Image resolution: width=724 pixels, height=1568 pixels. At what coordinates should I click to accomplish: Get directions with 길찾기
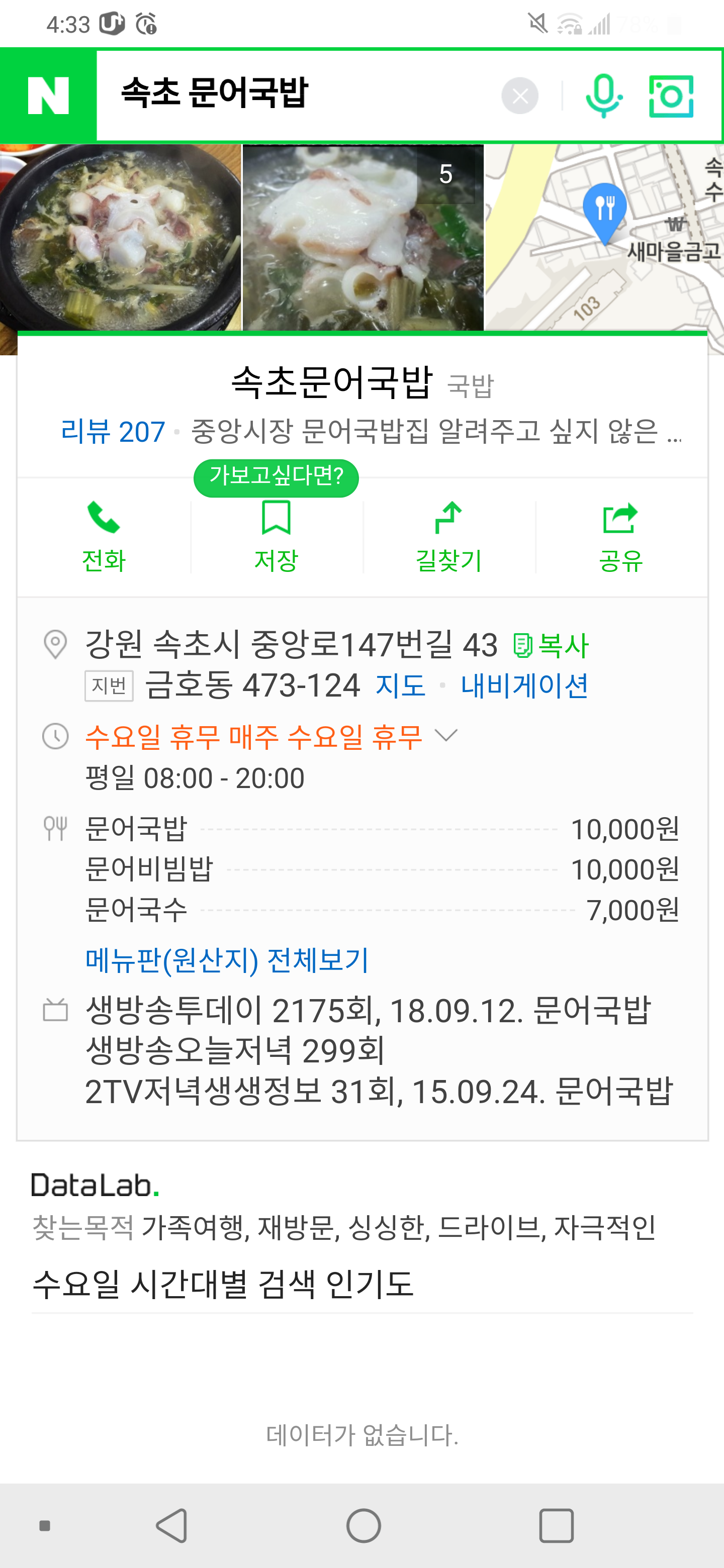[x=449, y=537]
